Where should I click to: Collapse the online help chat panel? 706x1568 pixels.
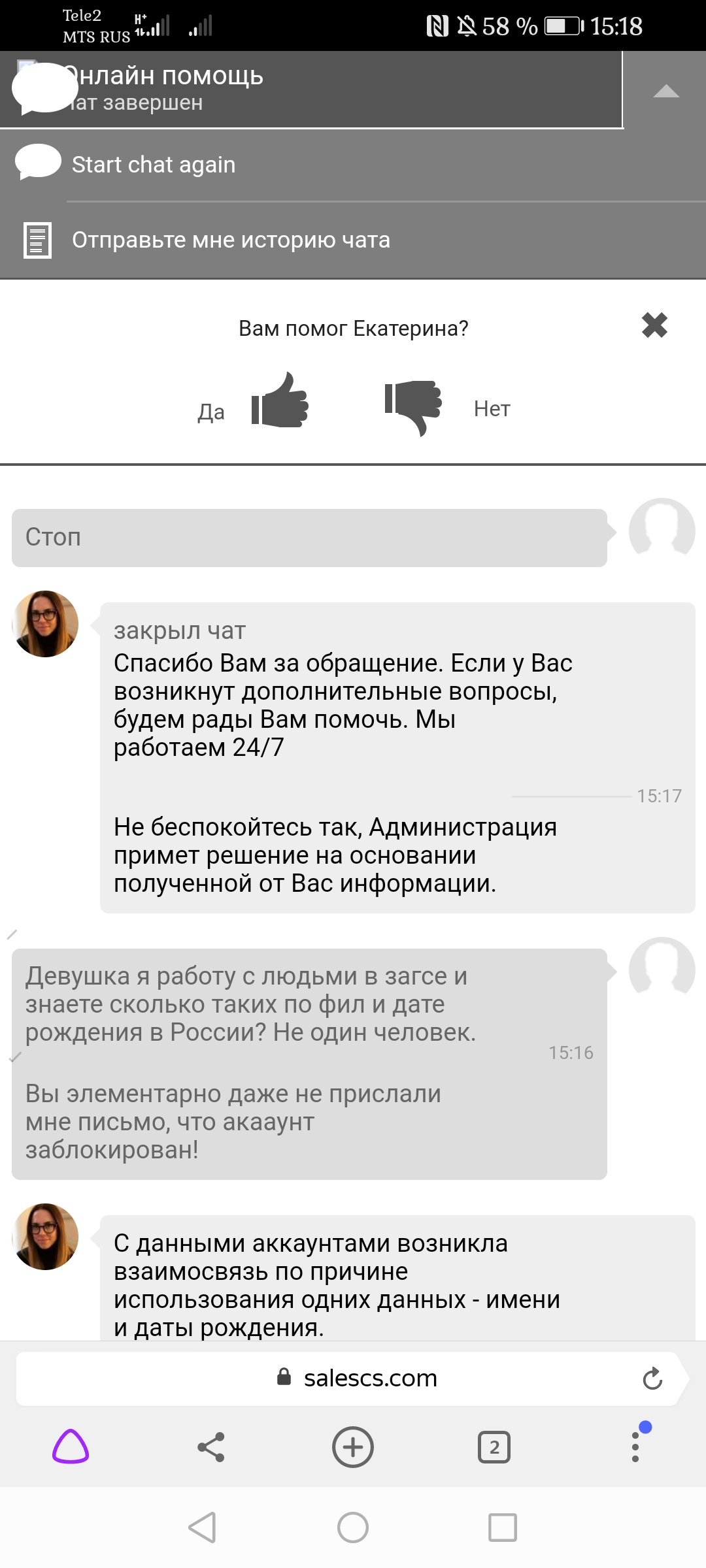665,91
